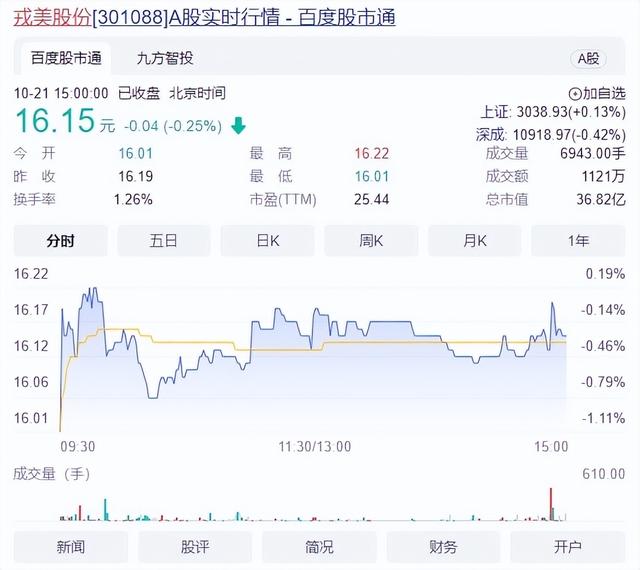
Task: Switch chart to 1年 range
Action: point(577,241)
